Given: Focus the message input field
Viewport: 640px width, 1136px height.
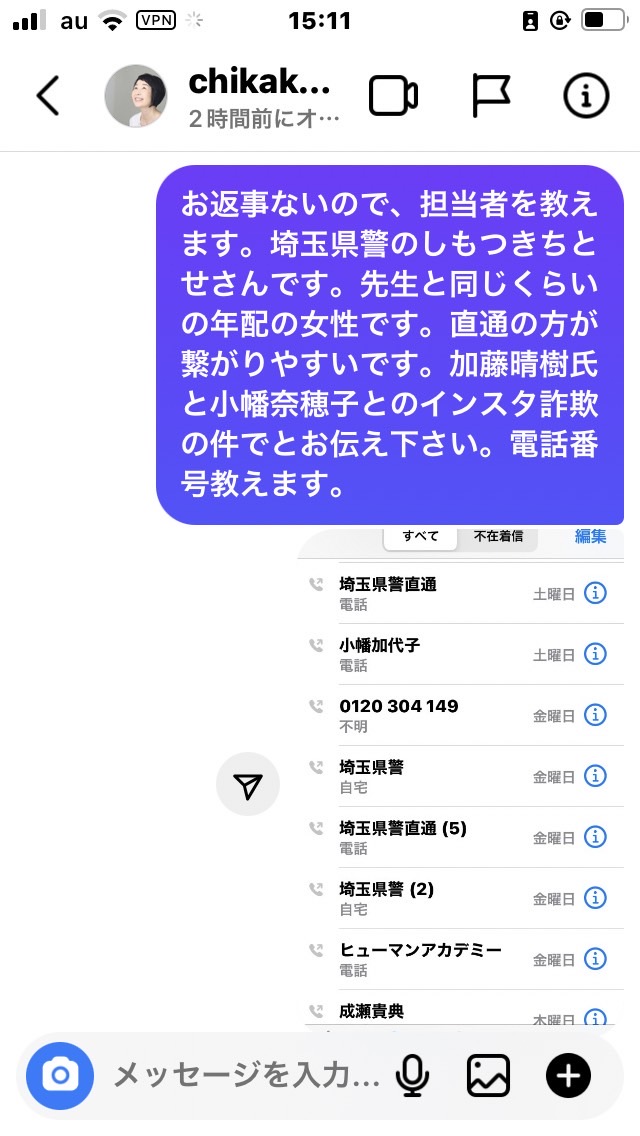Looking at the screenshot, I should click(246, 1076).
